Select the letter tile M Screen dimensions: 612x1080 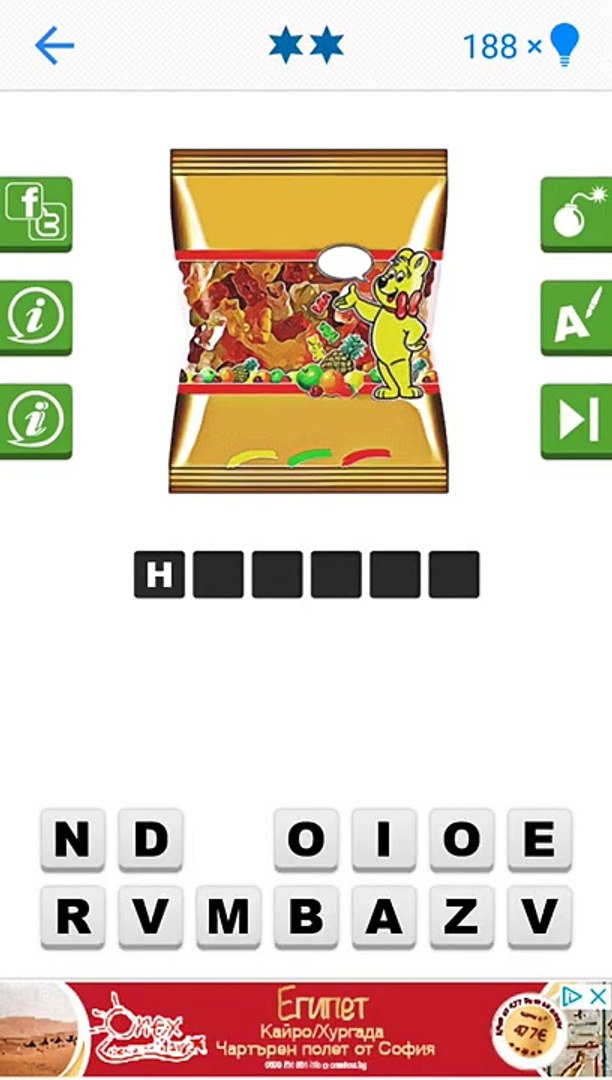pos(228,916)
